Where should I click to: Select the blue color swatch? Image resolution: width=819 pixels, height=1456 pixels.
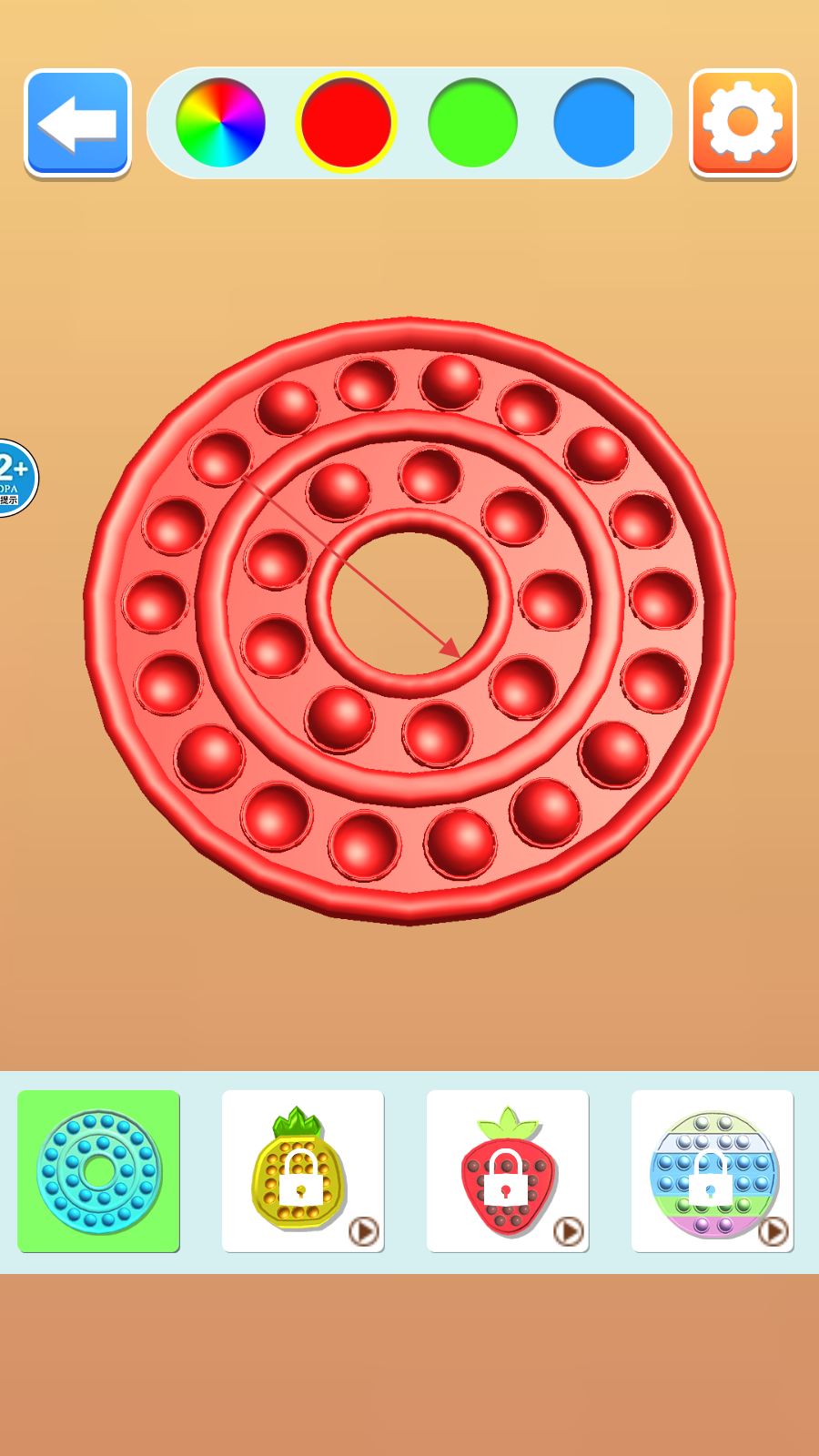[595, 123]
